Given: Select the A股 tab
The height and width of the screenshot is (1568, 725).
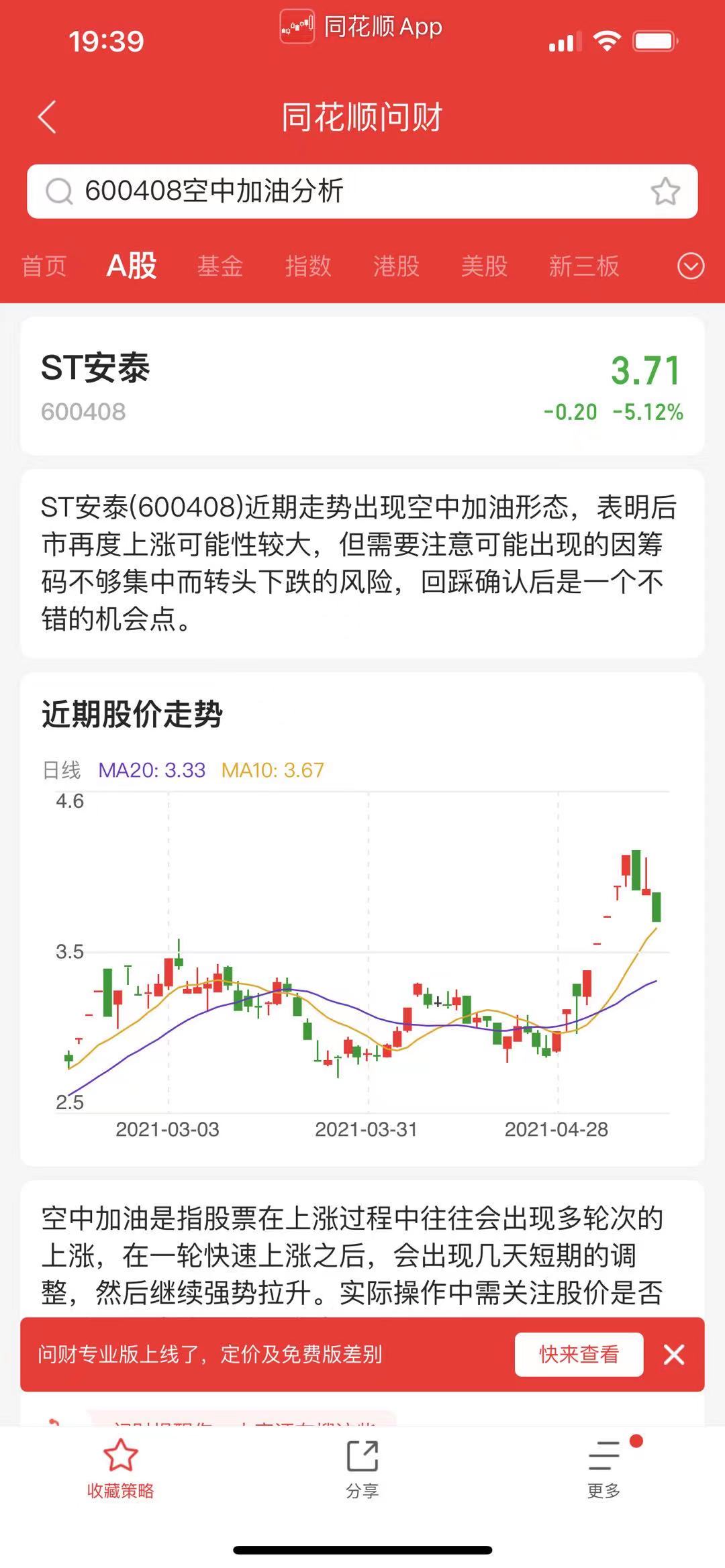Looking at the screenshot, I should pos(132,266).
